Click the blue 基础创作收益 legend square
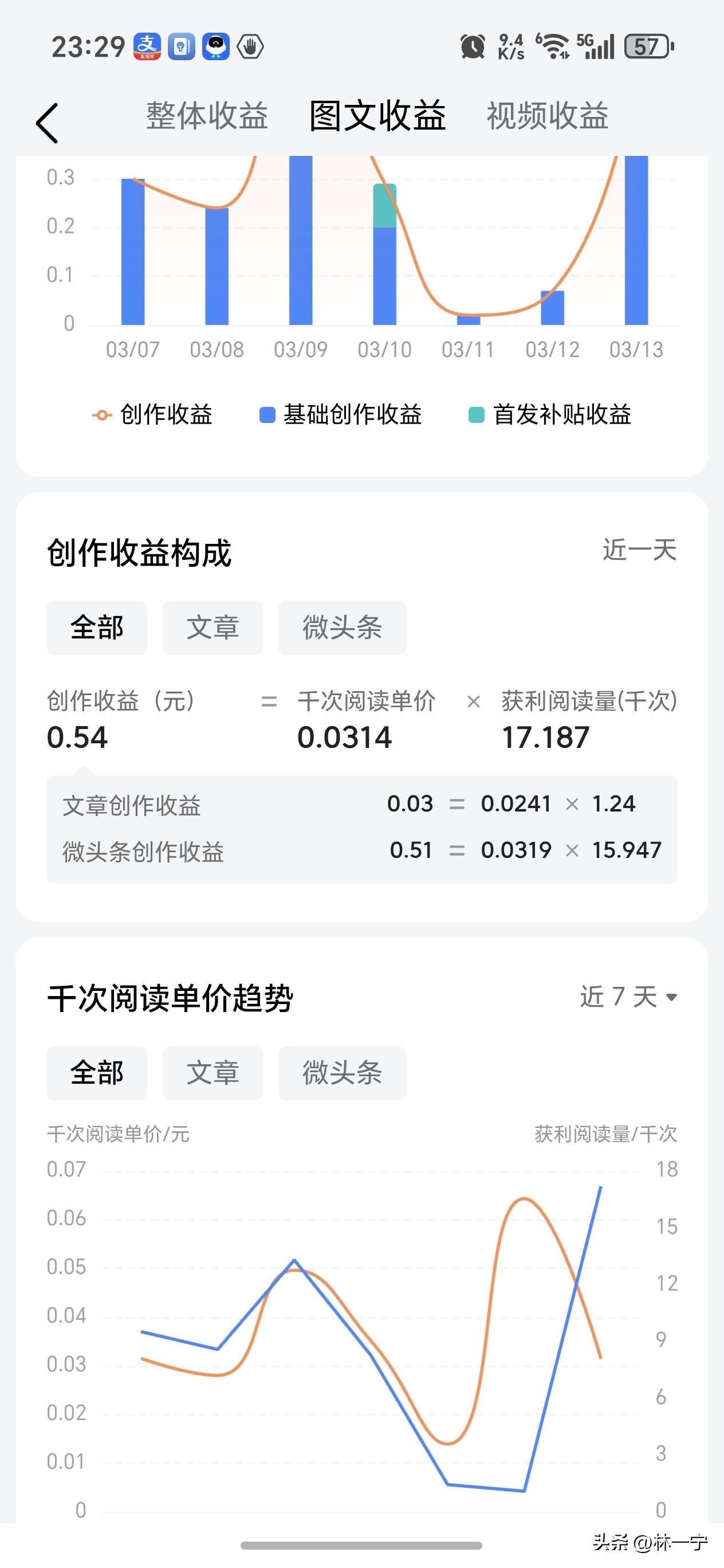The width and height of the screenshot is (724, 1568). coord(266,414)
